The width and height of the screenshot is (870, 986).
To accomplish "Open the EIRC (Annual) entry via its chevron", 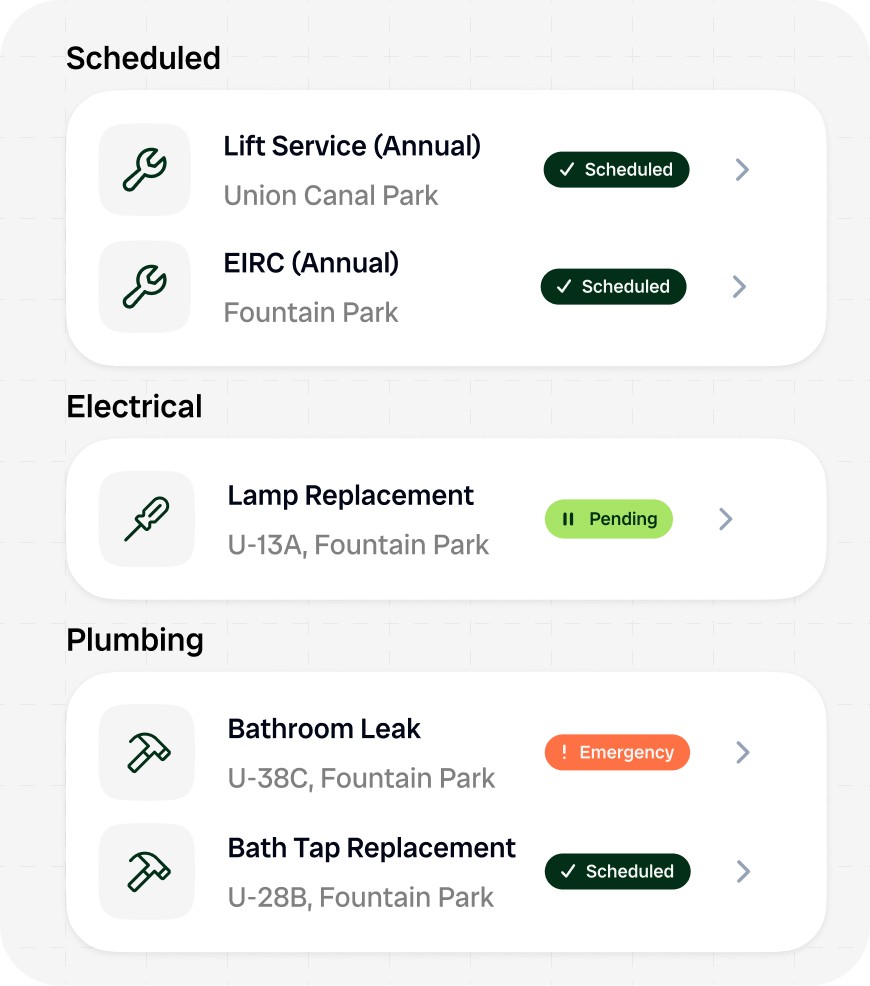I will tap(741, 287).
